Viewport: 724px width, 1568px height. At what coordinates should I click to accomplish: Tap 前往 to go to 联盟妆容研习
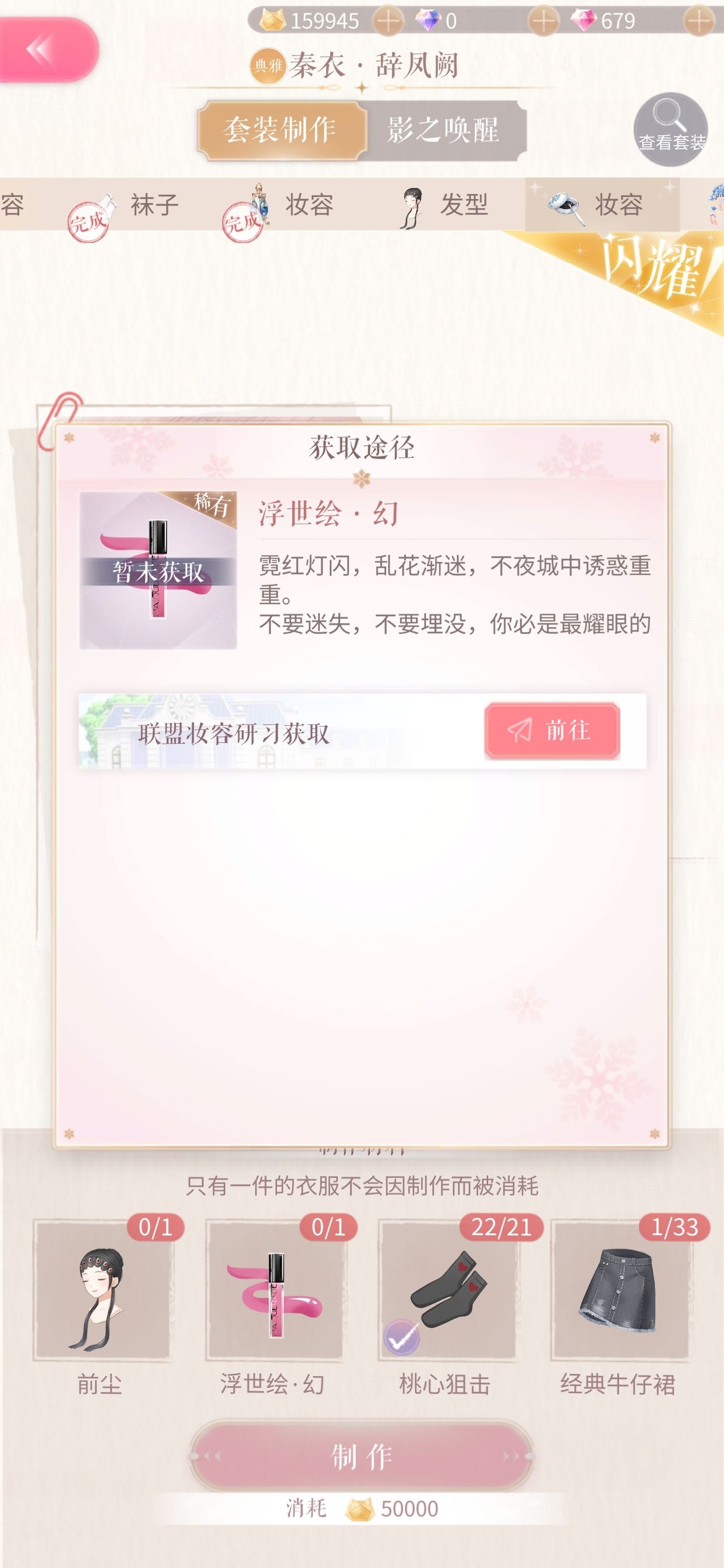pyautogui.click(x=552, y=730)
